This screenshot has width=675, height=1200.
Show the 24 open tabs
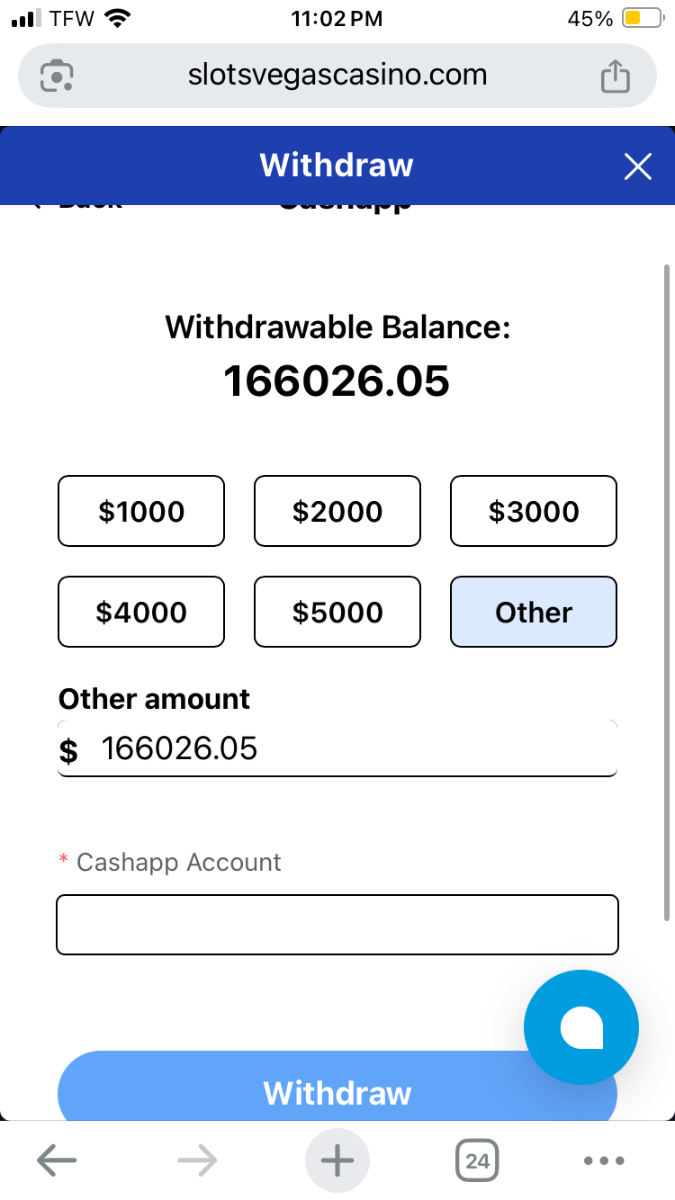click(478, 1160)
